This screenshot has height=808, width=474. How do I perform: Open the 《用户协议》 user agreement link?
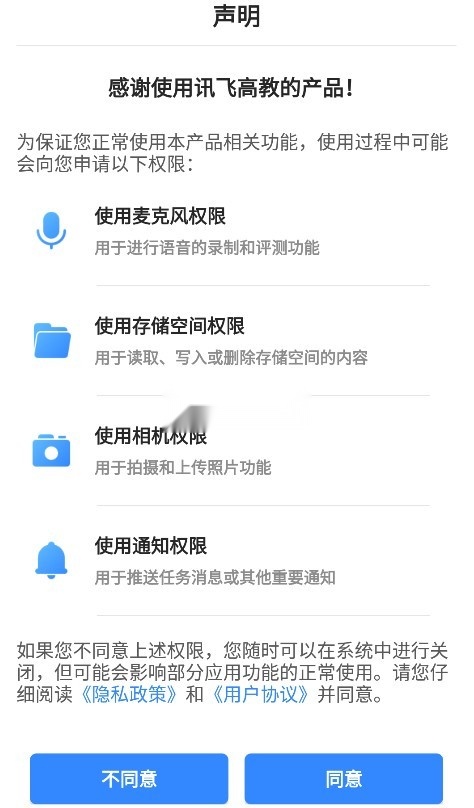coord(260,695)
